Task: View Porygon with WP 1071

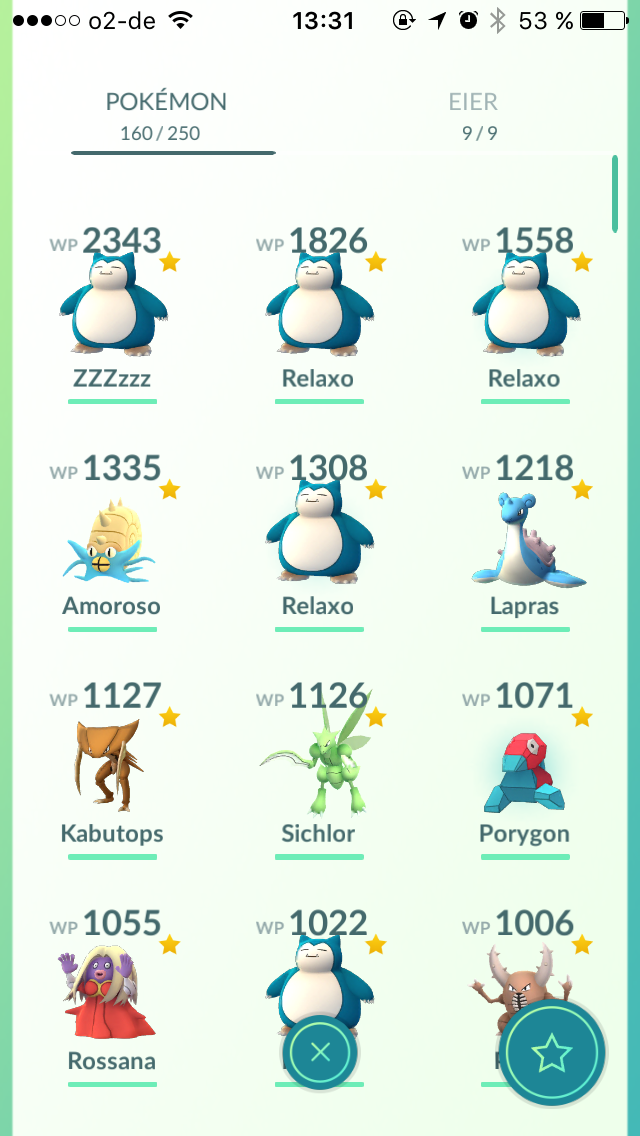Action: click(x=524, y=770)
